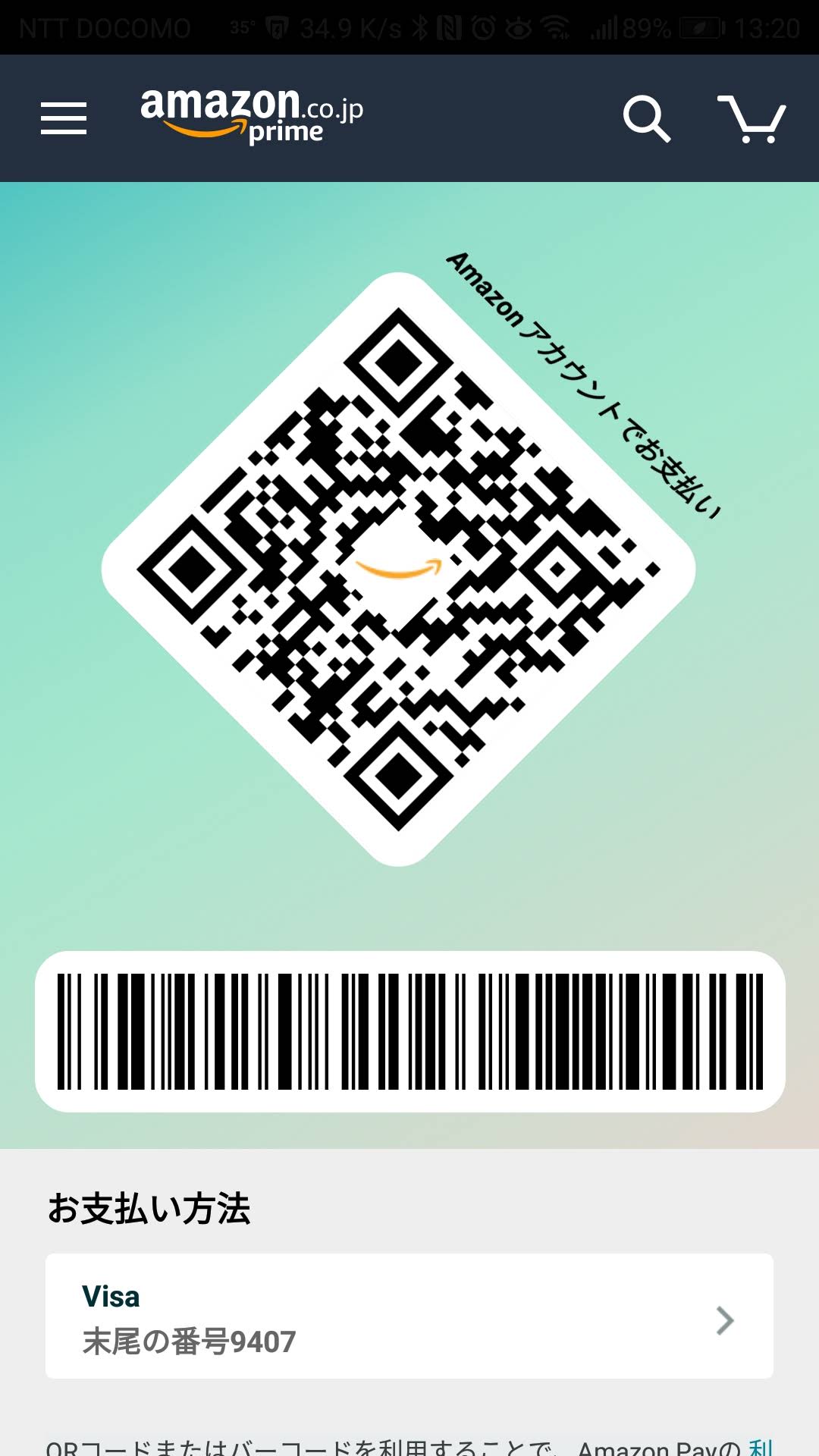Image resolution: width=819 pixels, height=1456 pixels.
Task: Open the 利 link in Amazon Pay text
Action: (760, 1447)
